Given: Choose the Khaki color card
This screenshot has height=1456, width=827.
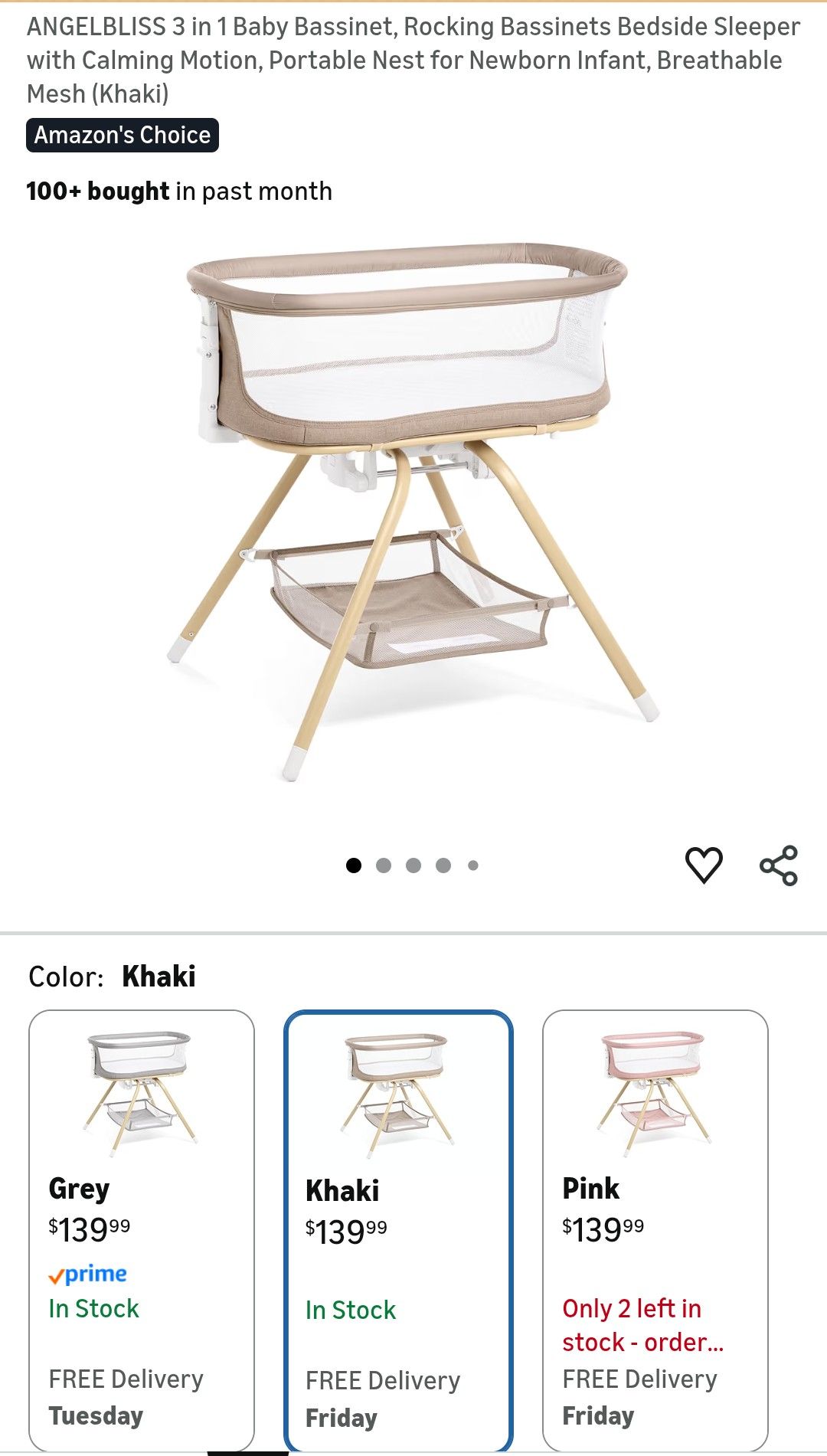Looking at the screenshot, I should (398, 1231).
